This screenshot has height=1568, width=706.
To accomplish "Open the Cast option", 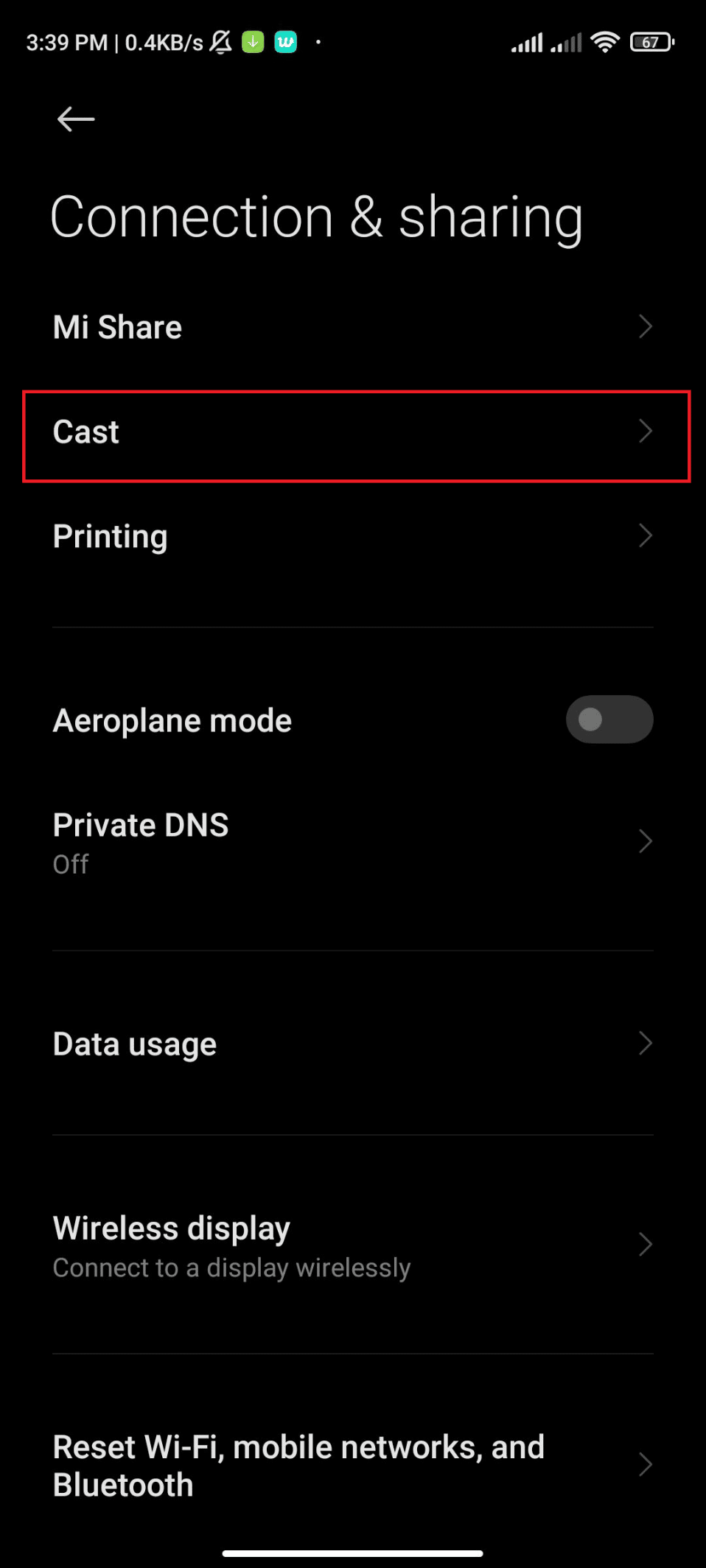I will tap(352, 432).
